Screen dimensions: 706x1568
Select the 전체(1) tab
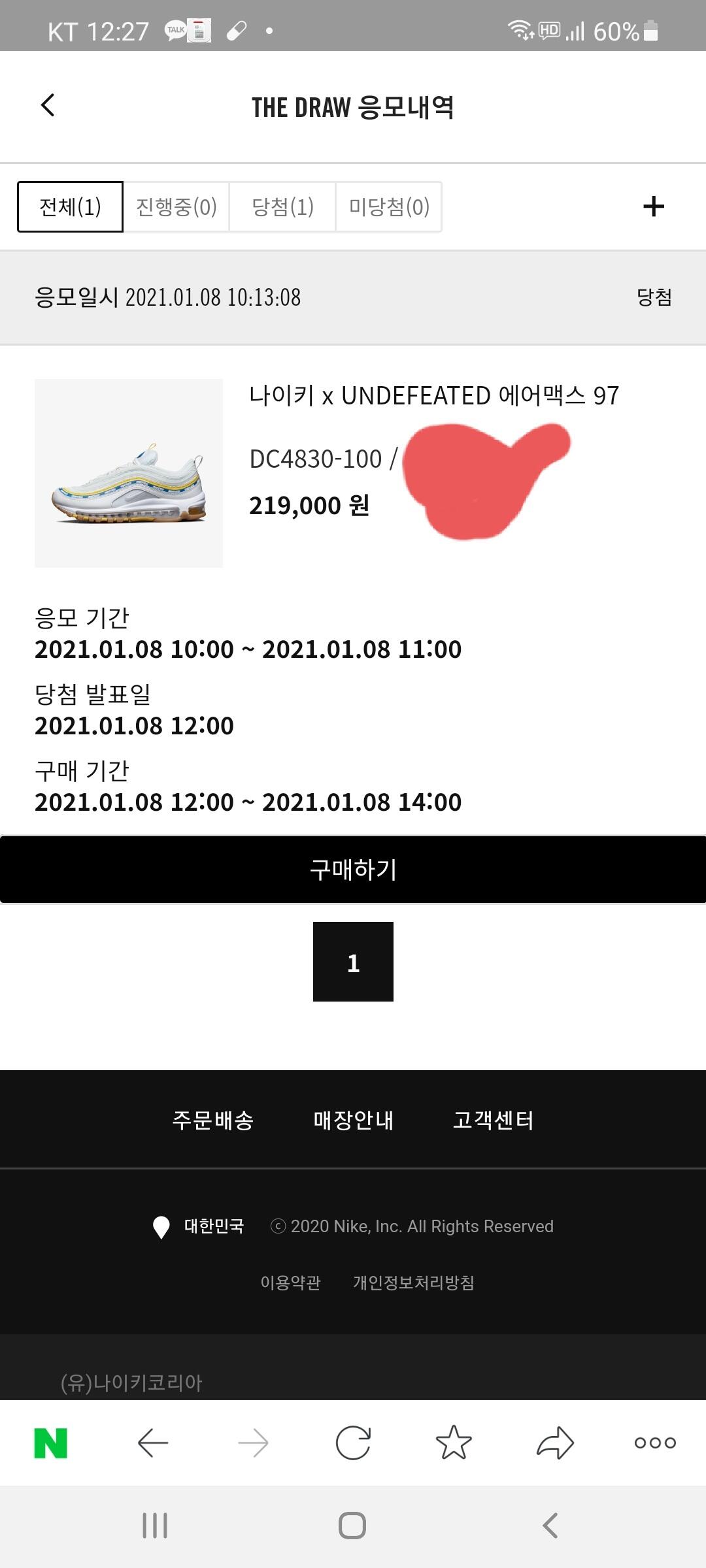click(x=70, y=207)
